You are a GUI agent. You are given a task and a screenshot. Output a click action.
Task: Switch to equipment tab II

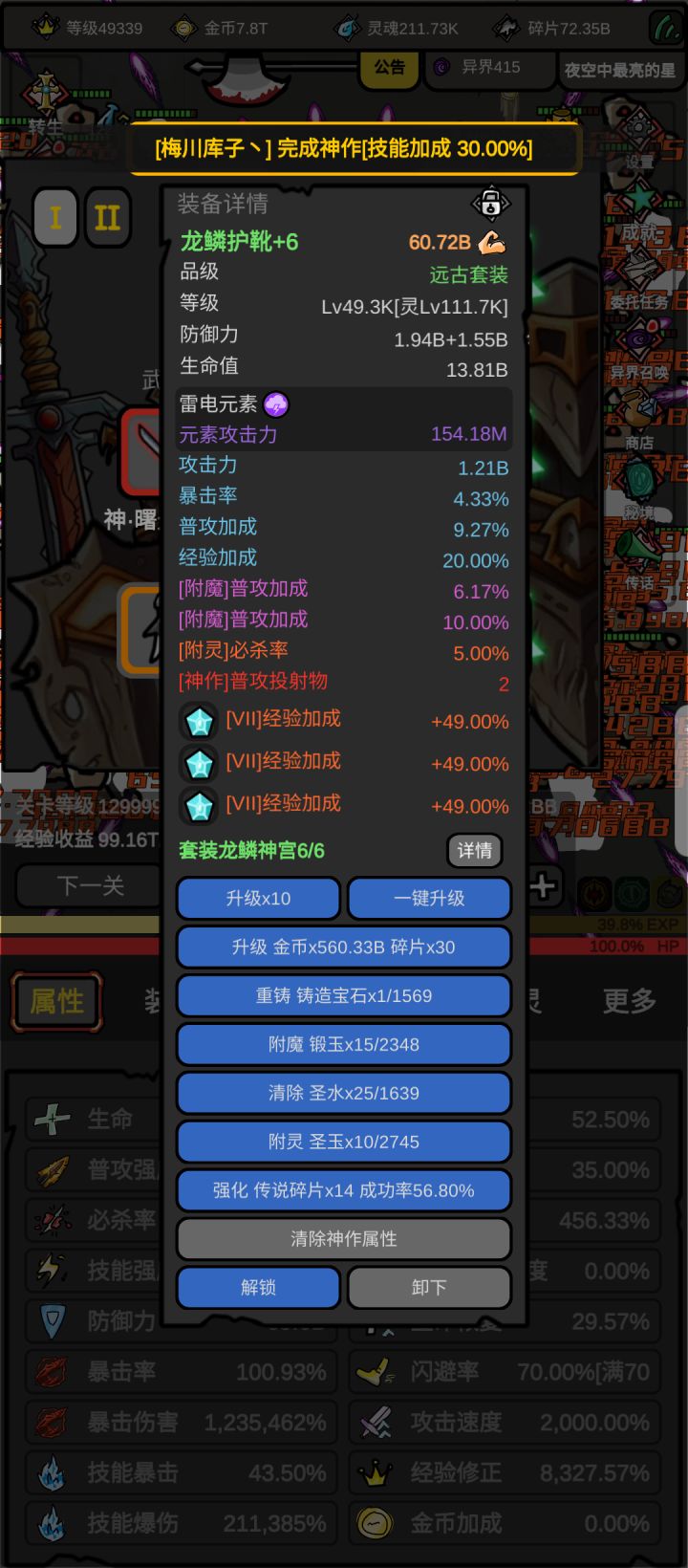click(x=107, y=217)
